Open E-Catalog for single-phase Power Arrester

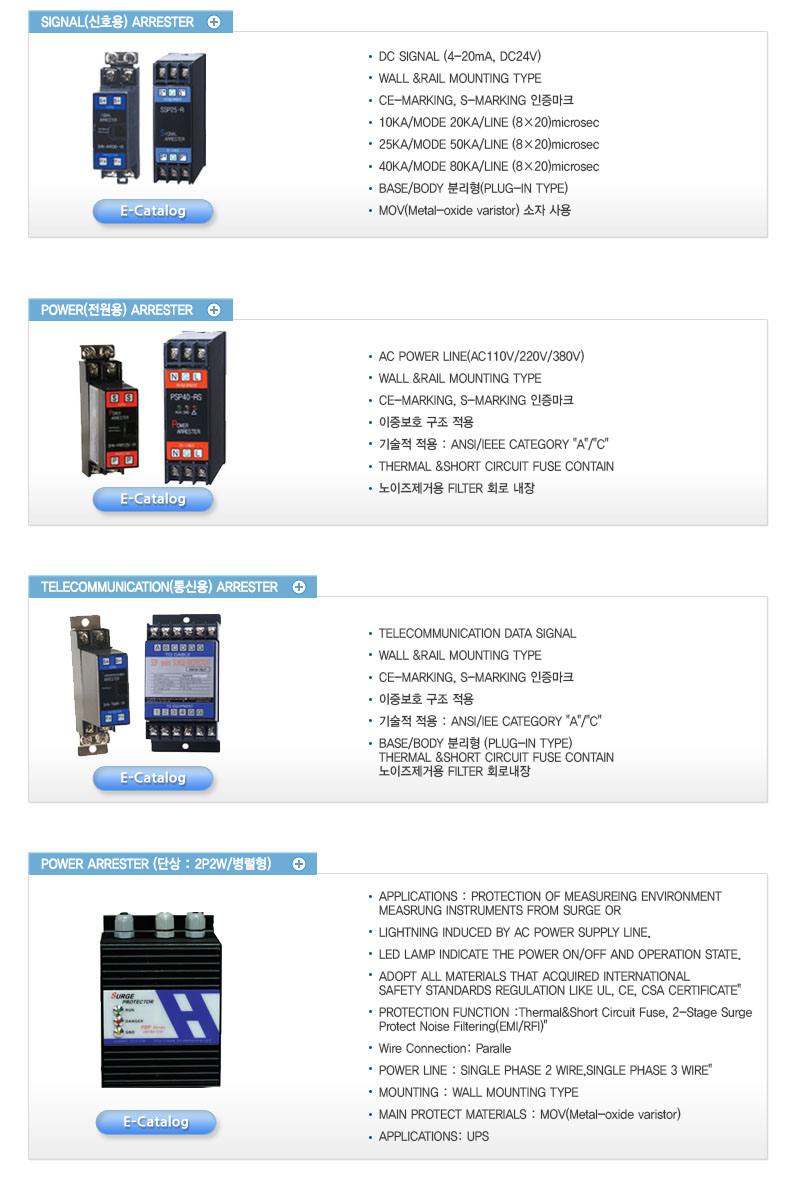[x=155, y=1122]
